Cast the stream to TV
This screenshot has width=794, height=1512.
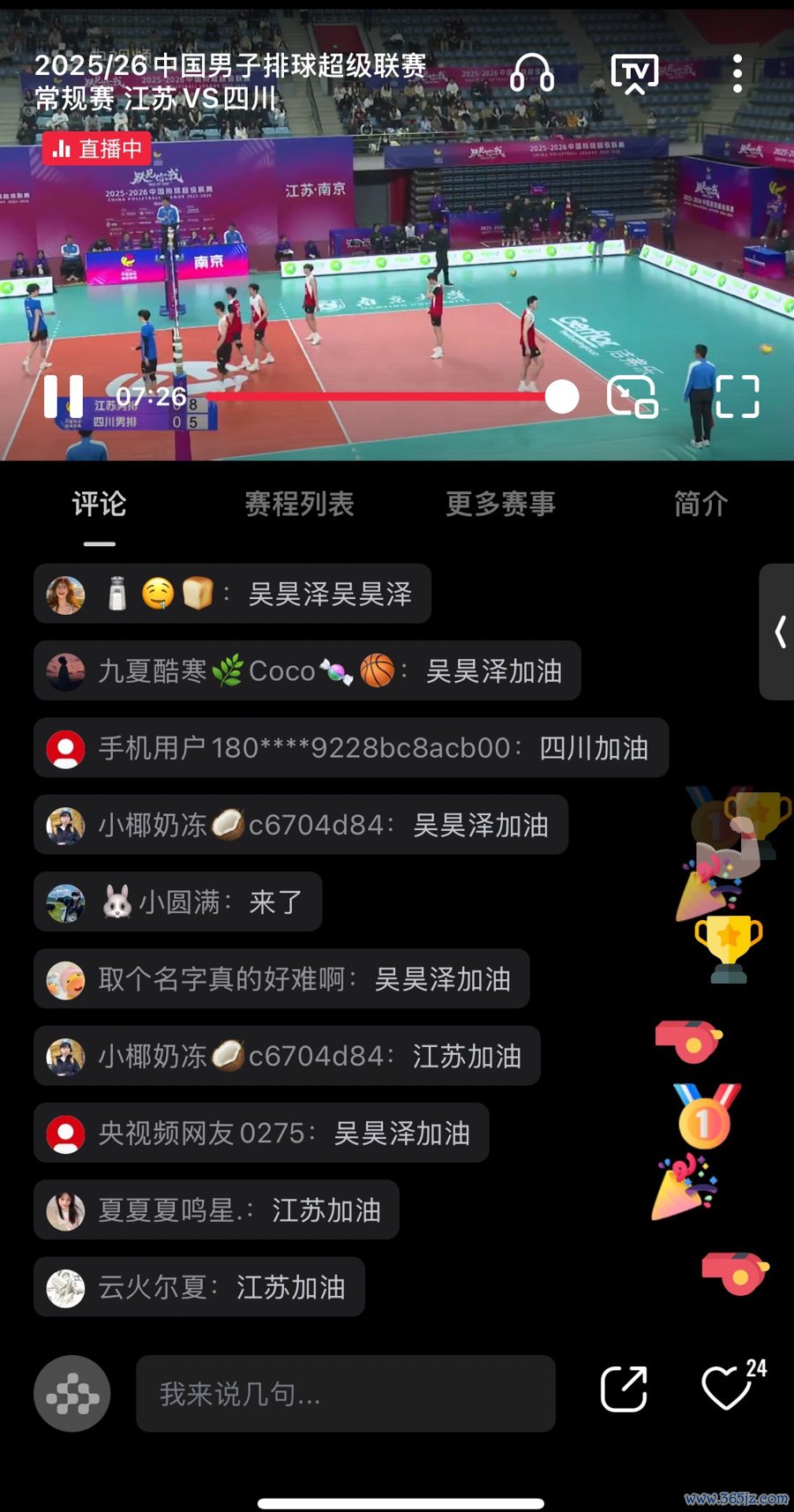pyautogui.click(x=634, y=73)
